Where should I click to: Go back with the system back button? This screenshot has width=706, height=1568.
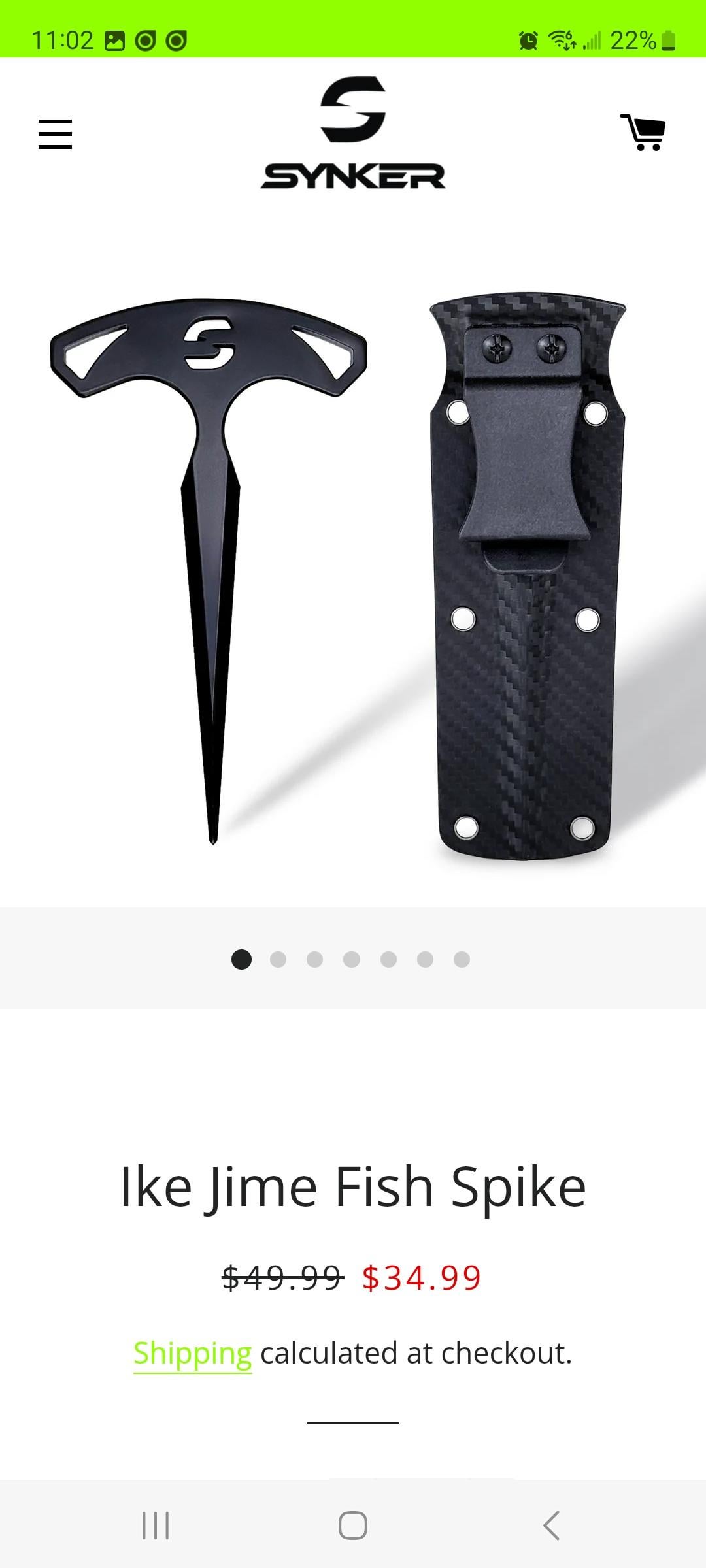point(551,1526)
